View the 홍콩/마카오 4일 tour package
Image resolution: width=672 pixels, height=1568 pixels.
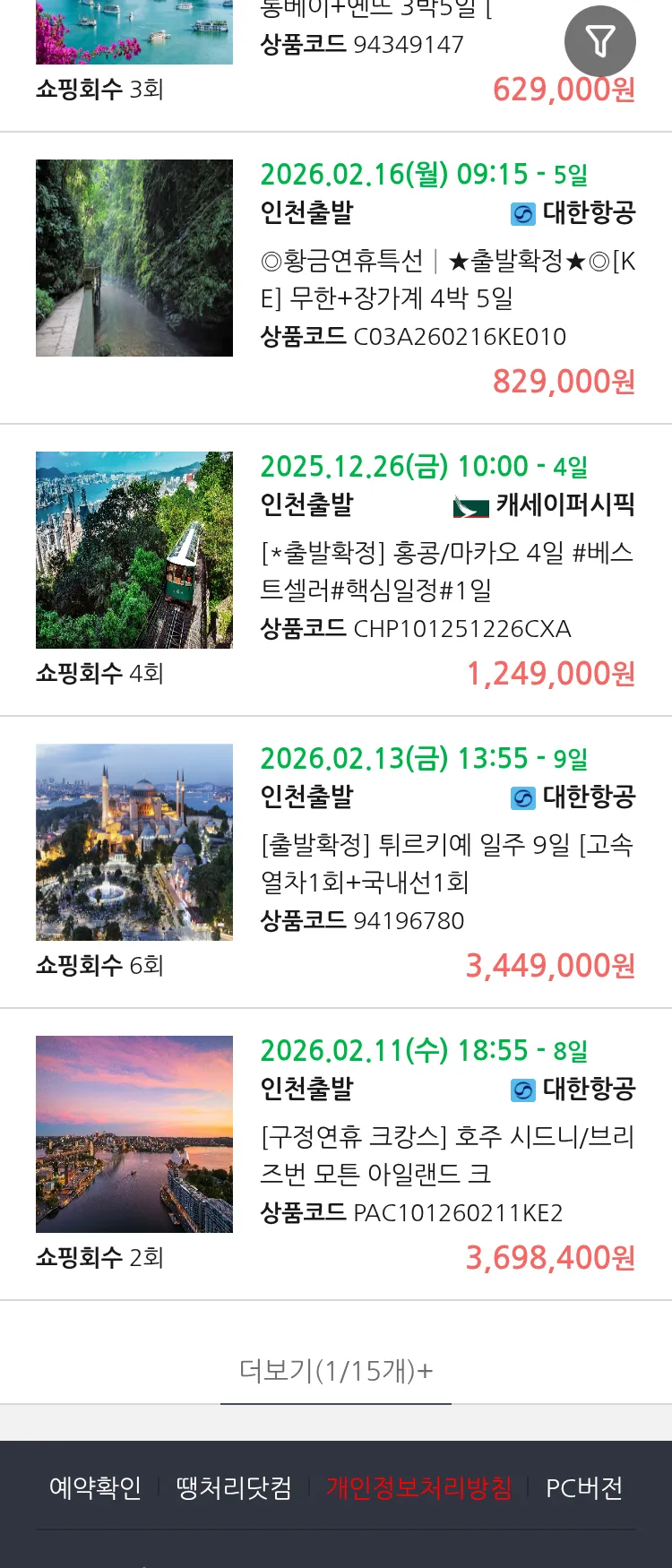coord(446,571)
